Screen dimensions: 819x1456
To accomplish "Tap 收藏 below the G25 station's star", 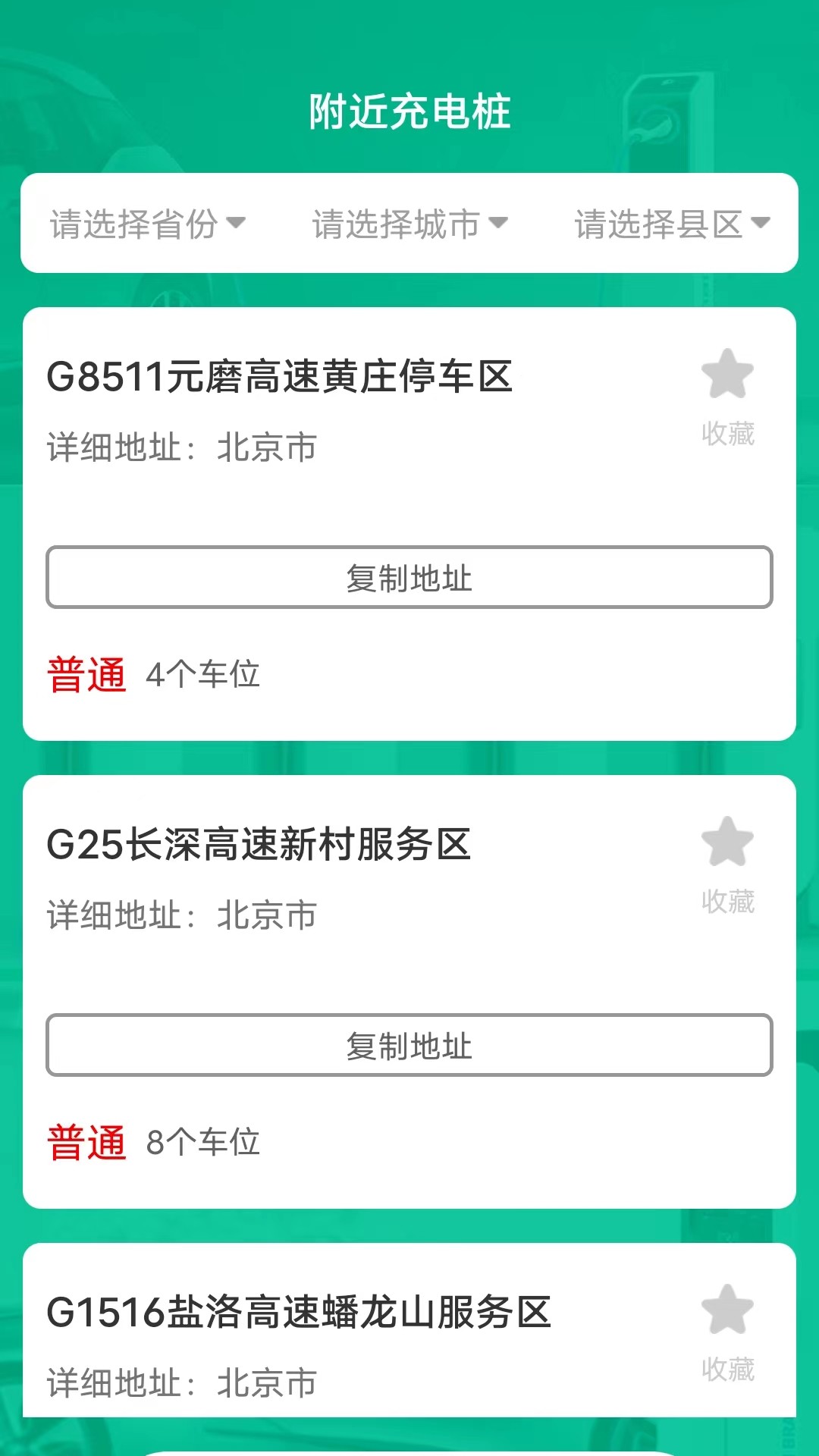I will tap(728, 902).
